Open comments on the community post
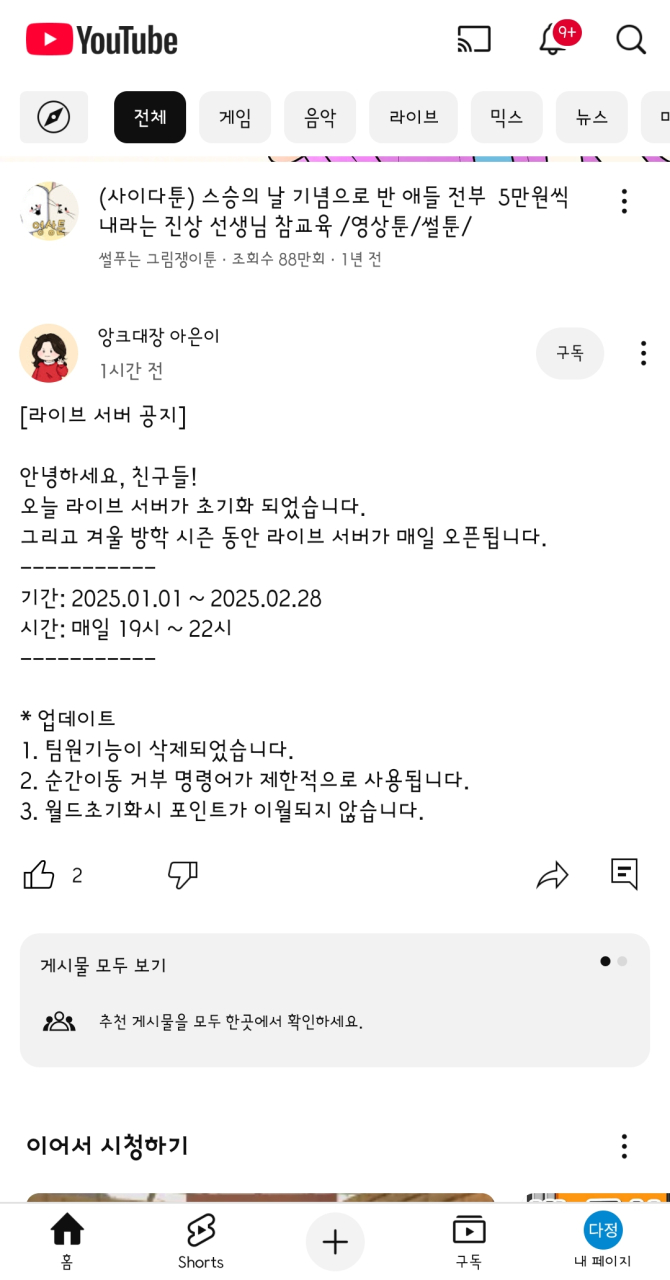The width and height of the screenshot is (670, 1280). 624,874
